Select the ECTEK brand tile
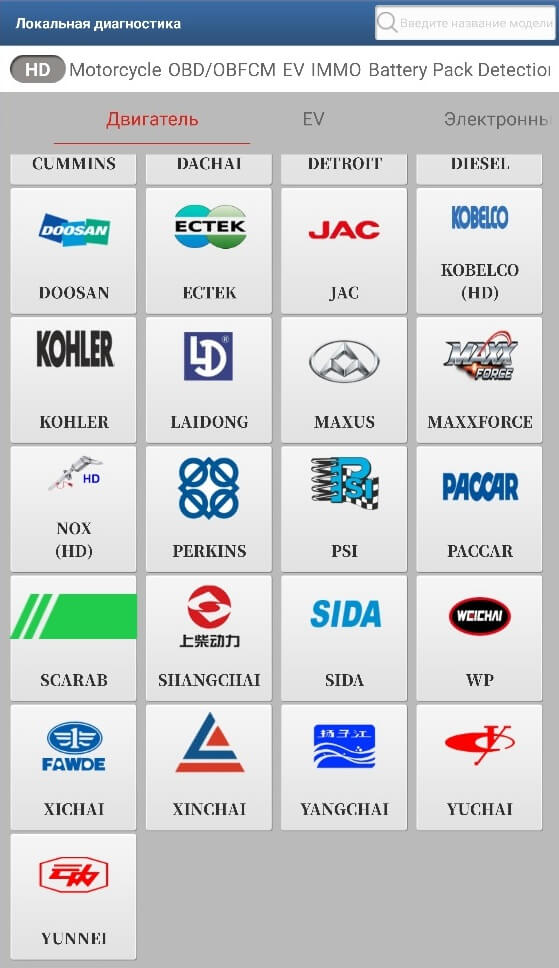The width and height of the screenshot is (559, 968). (209, 251)
